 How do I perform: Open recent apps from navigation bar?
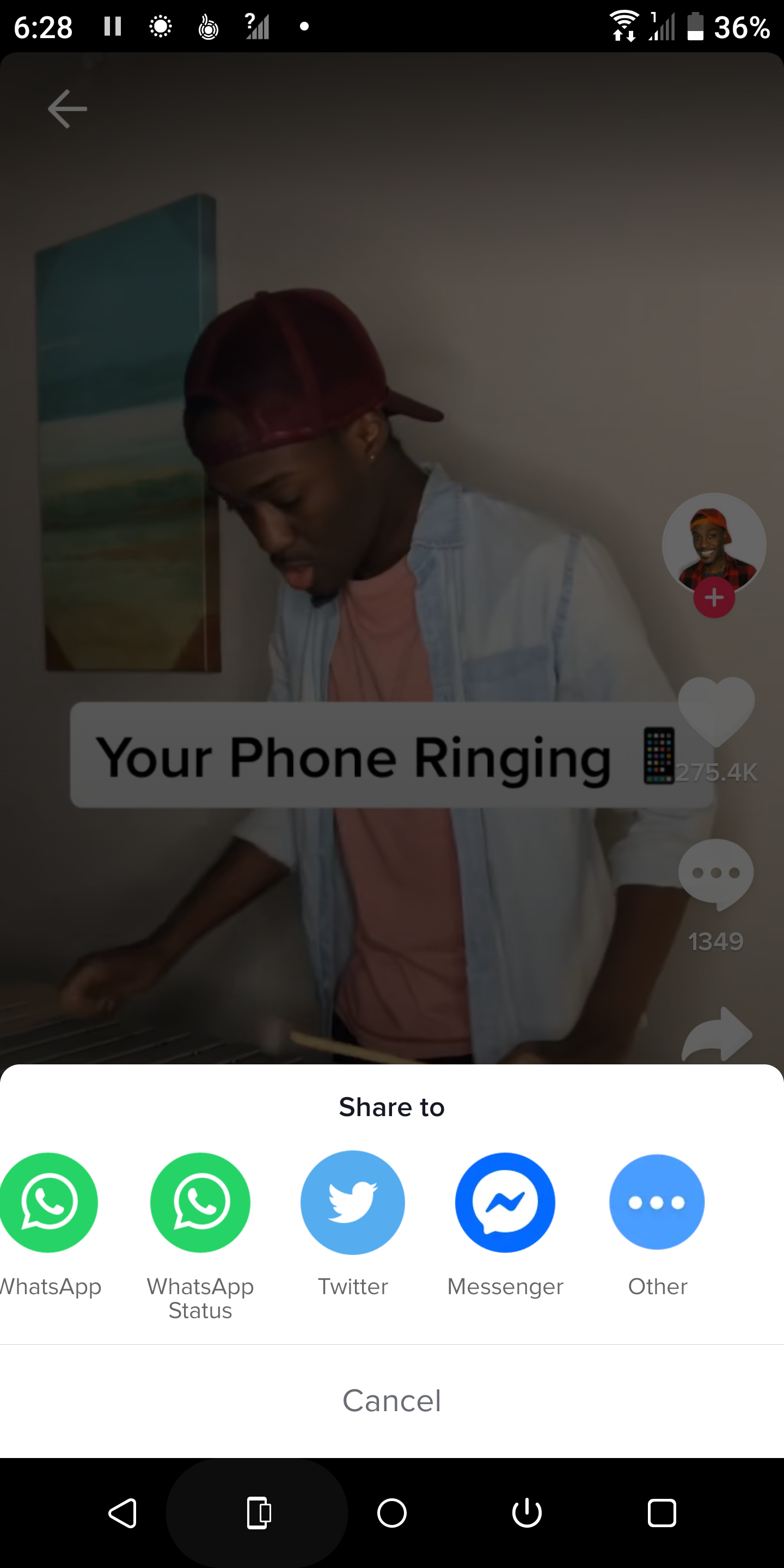(x=661, y=1513)
